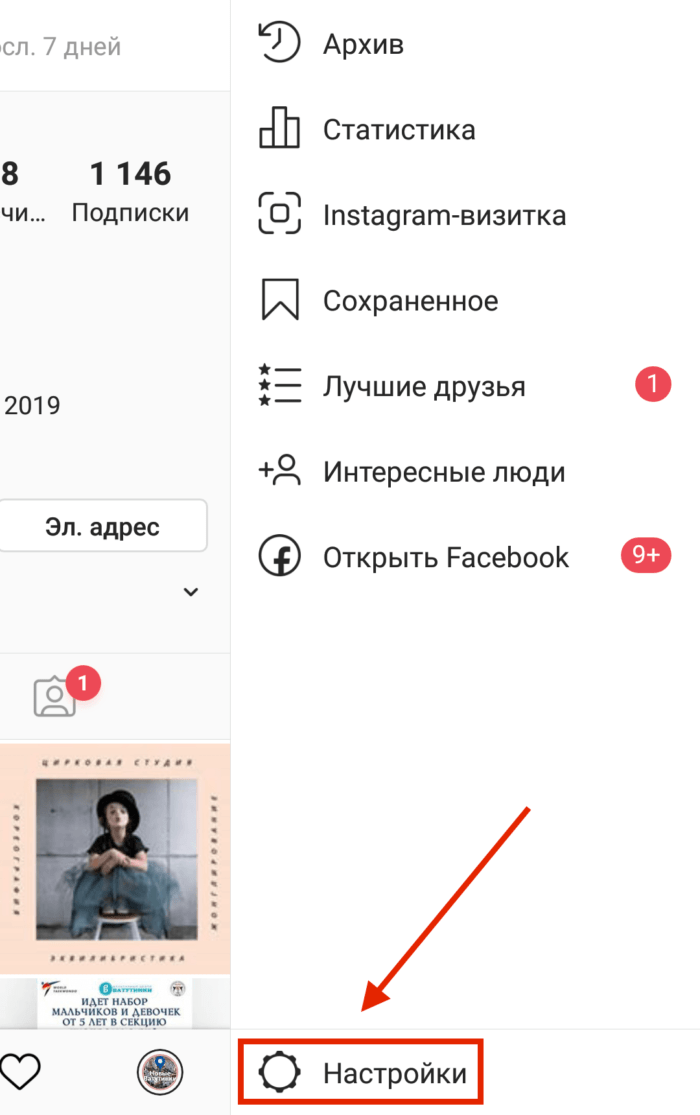The width and height of the screenshot is (700, 1115).
Task: Select Открыть Facebook
Action: point(445,557)
